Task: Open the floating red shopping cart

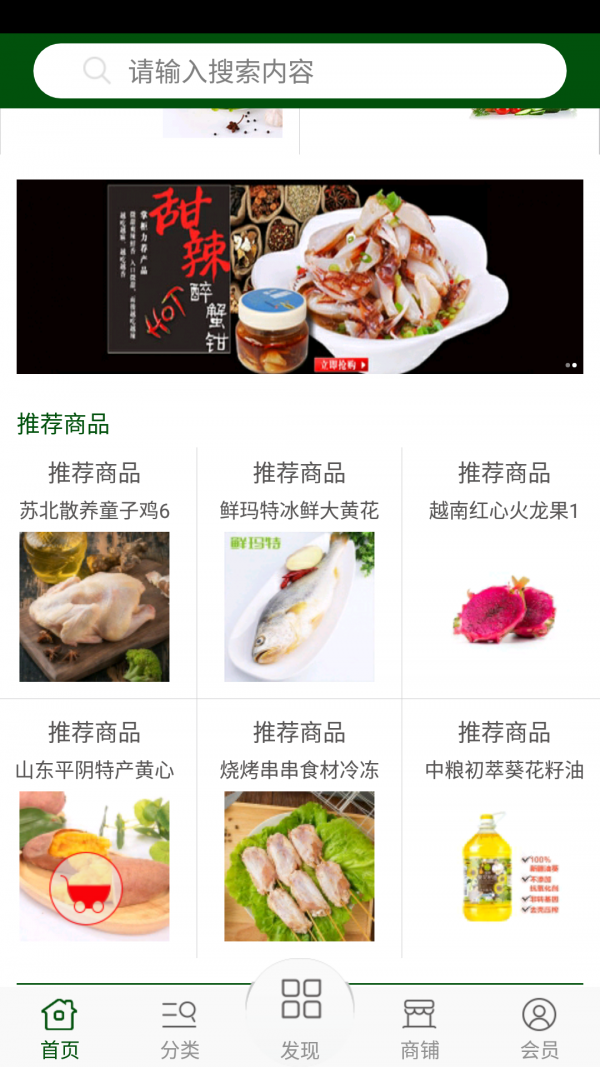Action: [x=86, y=888]
